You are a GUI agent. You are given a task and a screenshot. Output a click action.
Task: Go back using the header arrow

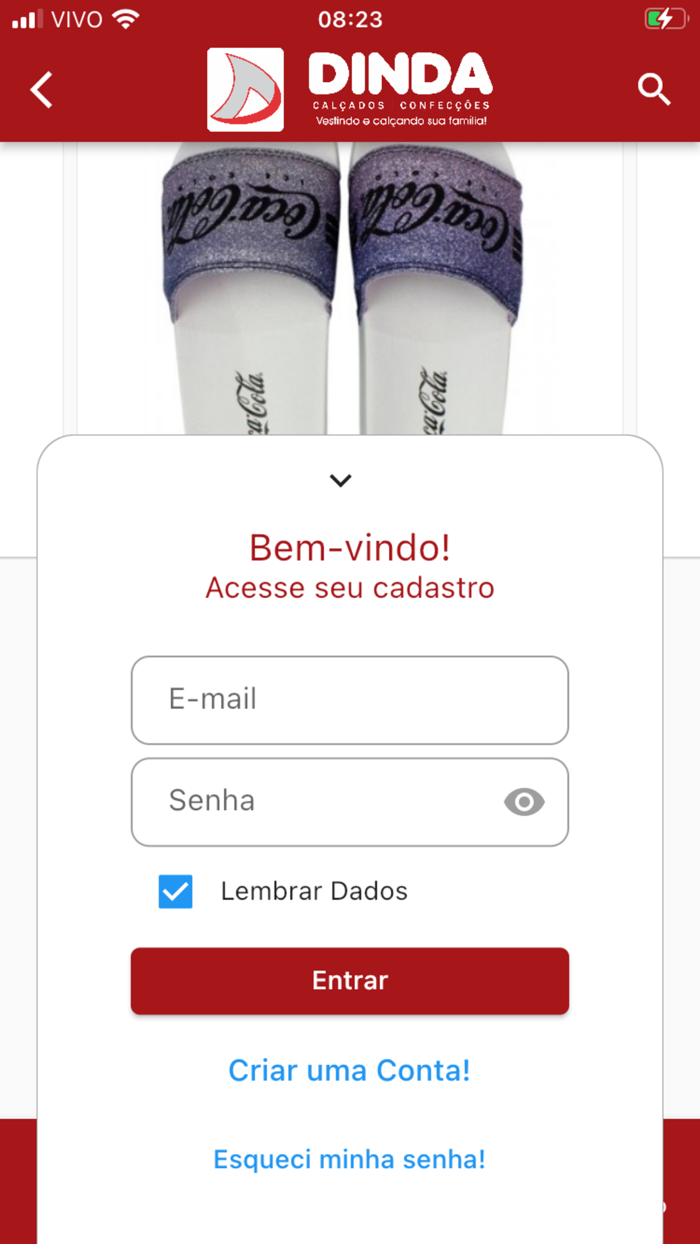[x=41, y=90]
